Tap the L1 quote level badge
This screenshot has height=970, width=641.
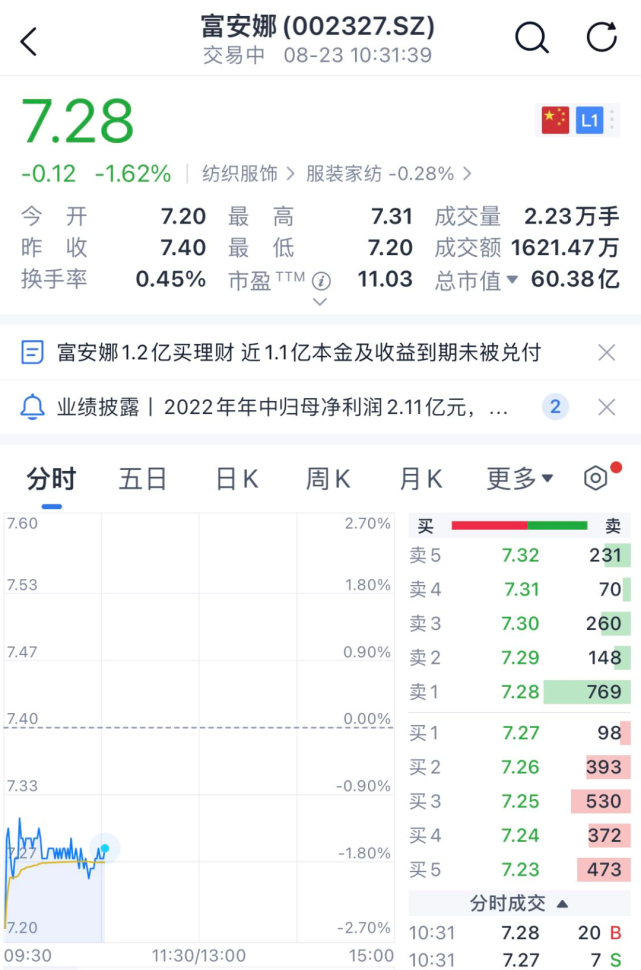(x=589, y=120)
